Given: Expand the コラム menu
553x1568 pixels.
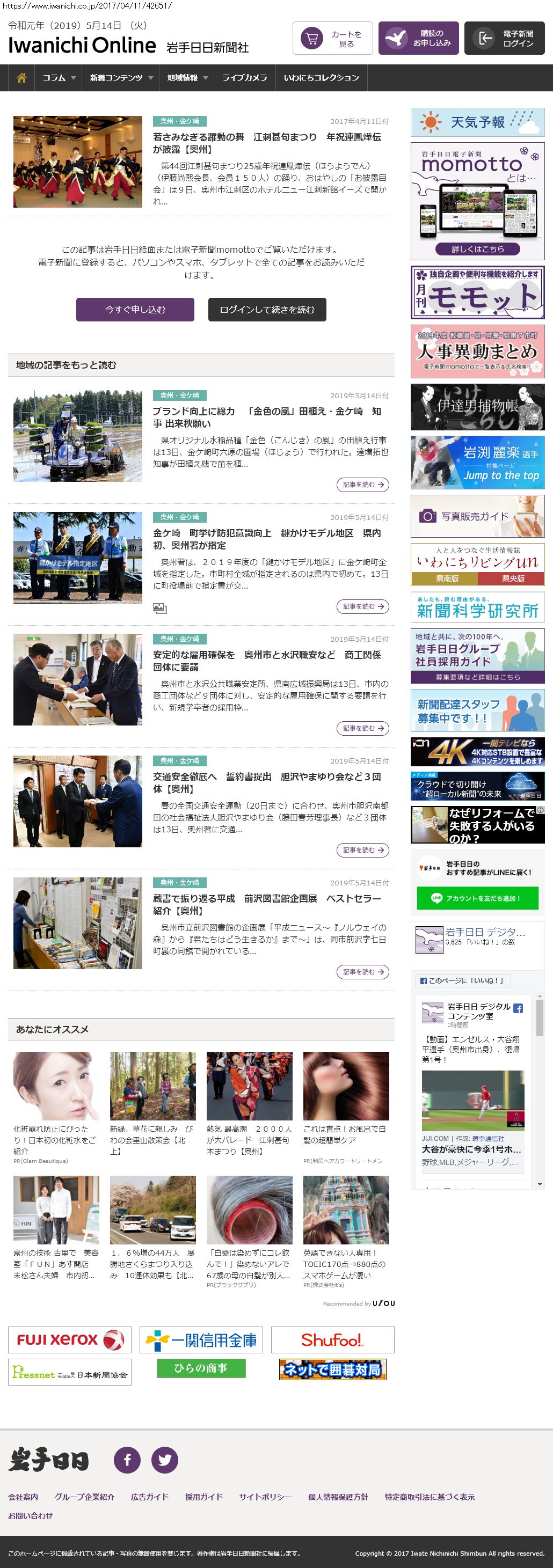Looking at the screenshot, I should 59,78.
